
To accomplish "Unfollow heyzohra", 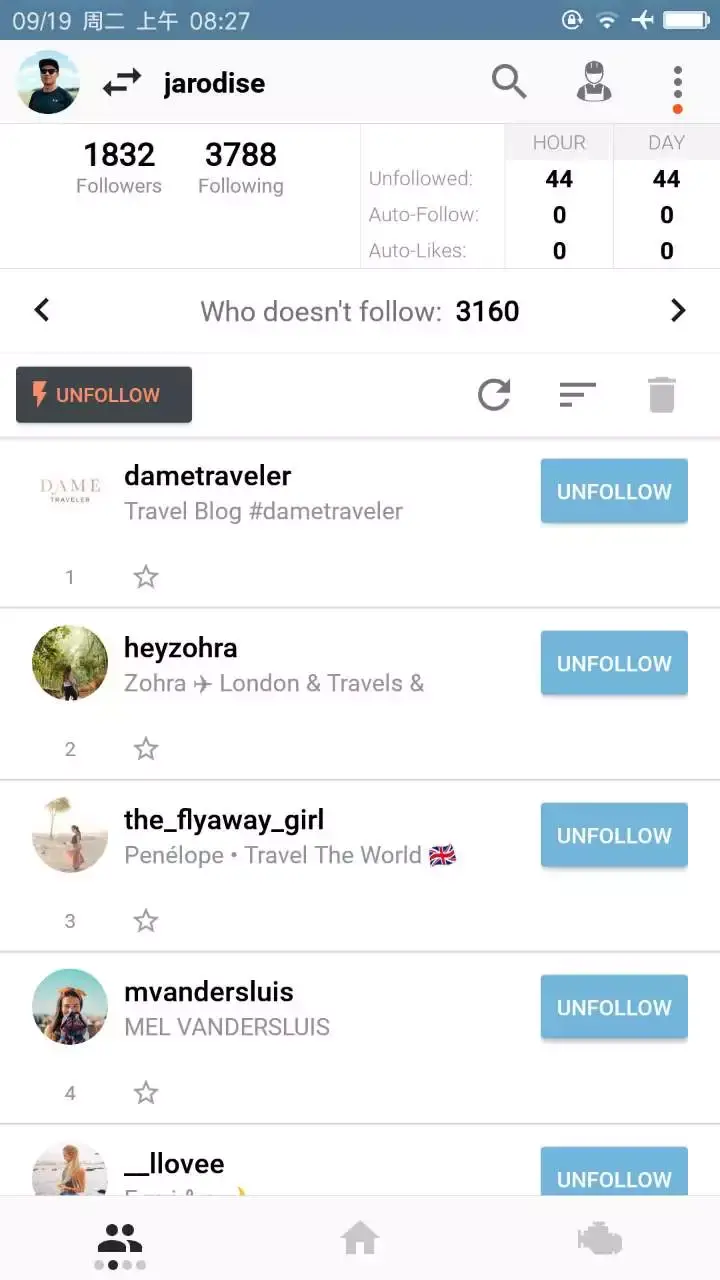I will 614,663.
